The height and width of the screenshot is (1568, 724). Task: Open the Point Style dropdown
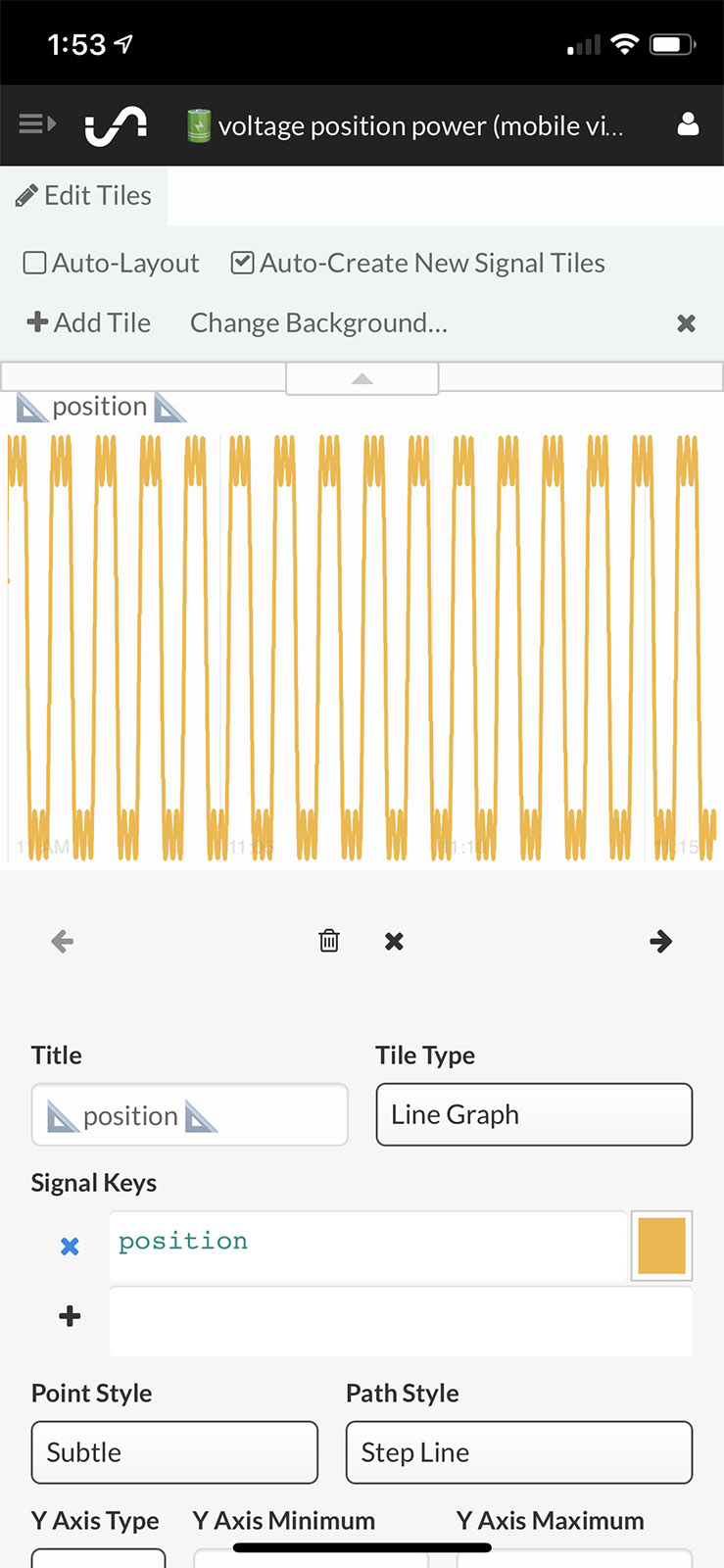click(x=174, y=1452)
